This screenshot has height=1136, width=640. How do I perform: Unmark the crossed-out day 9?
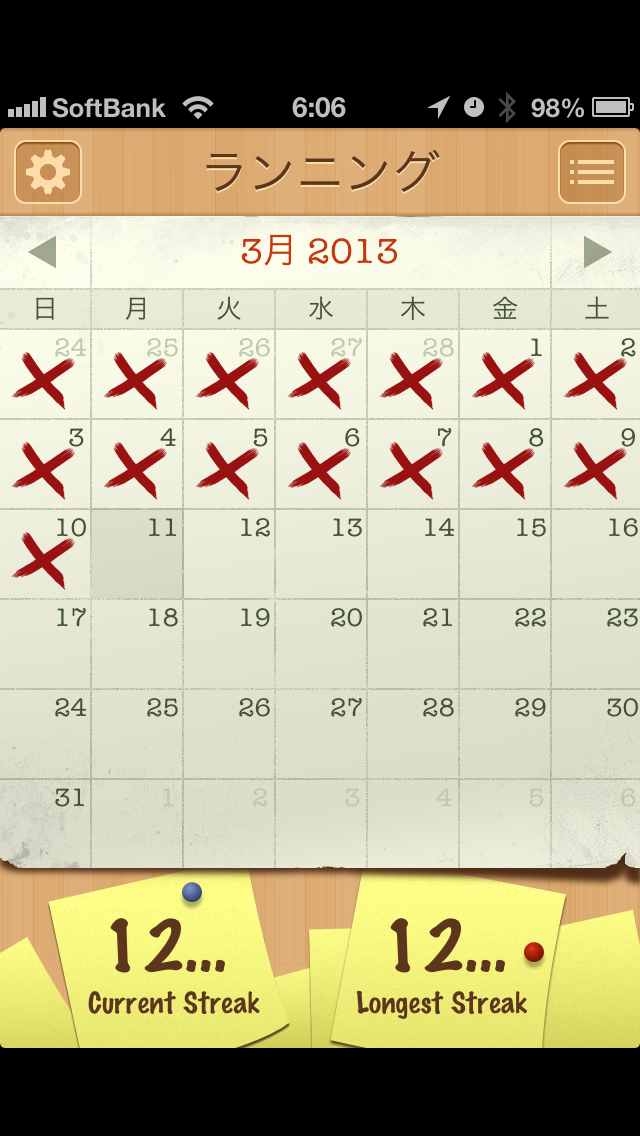[596, 464]
